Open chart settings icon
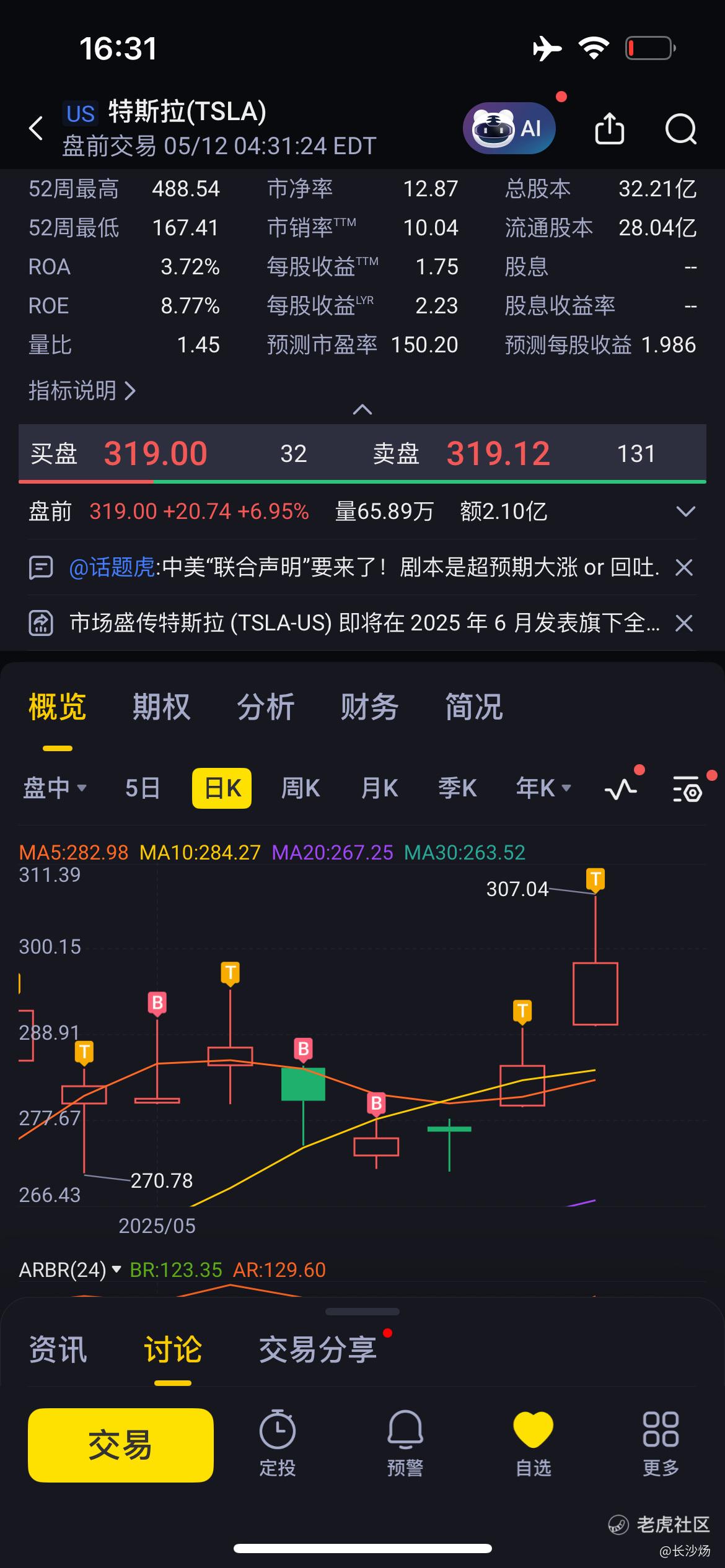Image resolution: width=725 pixels, height=1568 pixels. (x=687, y=788)
